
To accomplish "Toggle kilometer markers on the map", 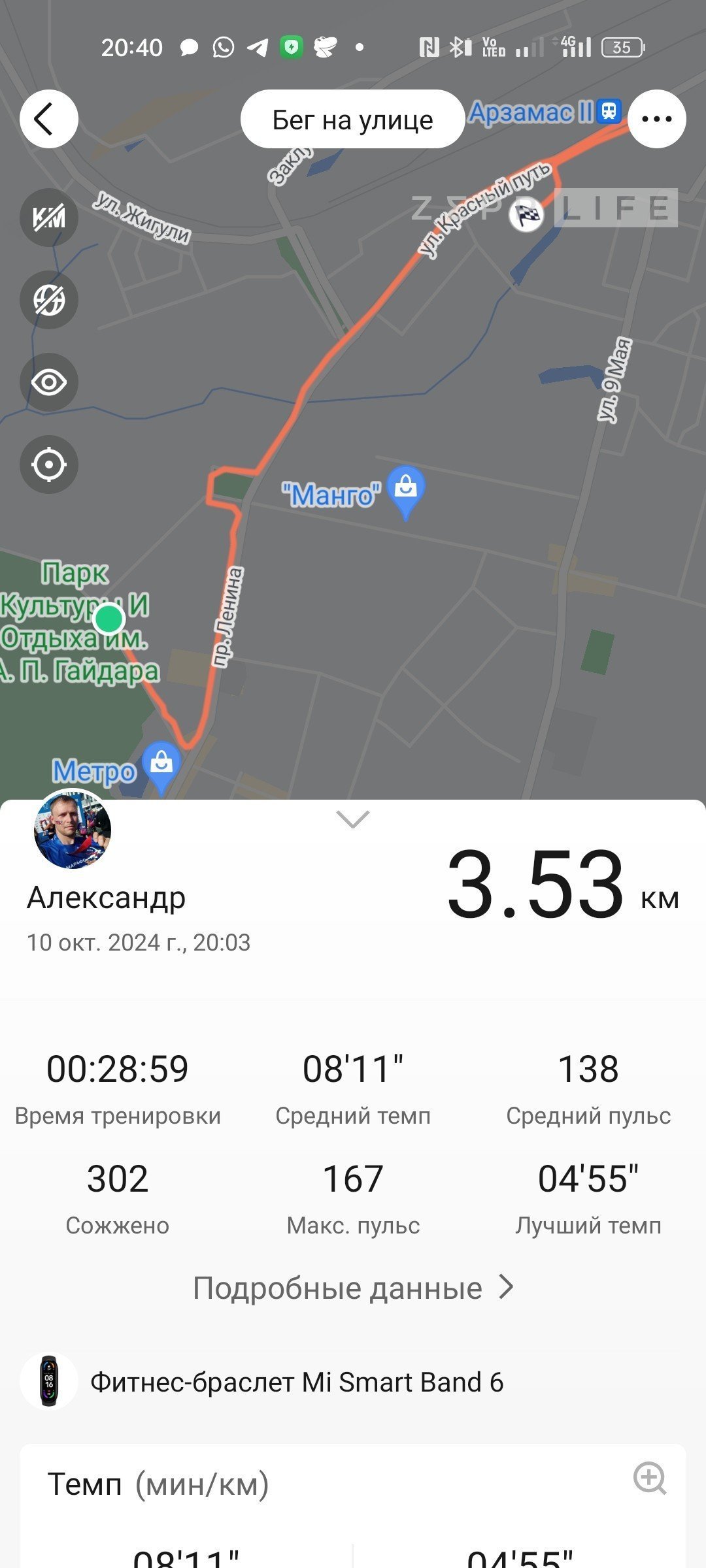I will click(49, 218).
